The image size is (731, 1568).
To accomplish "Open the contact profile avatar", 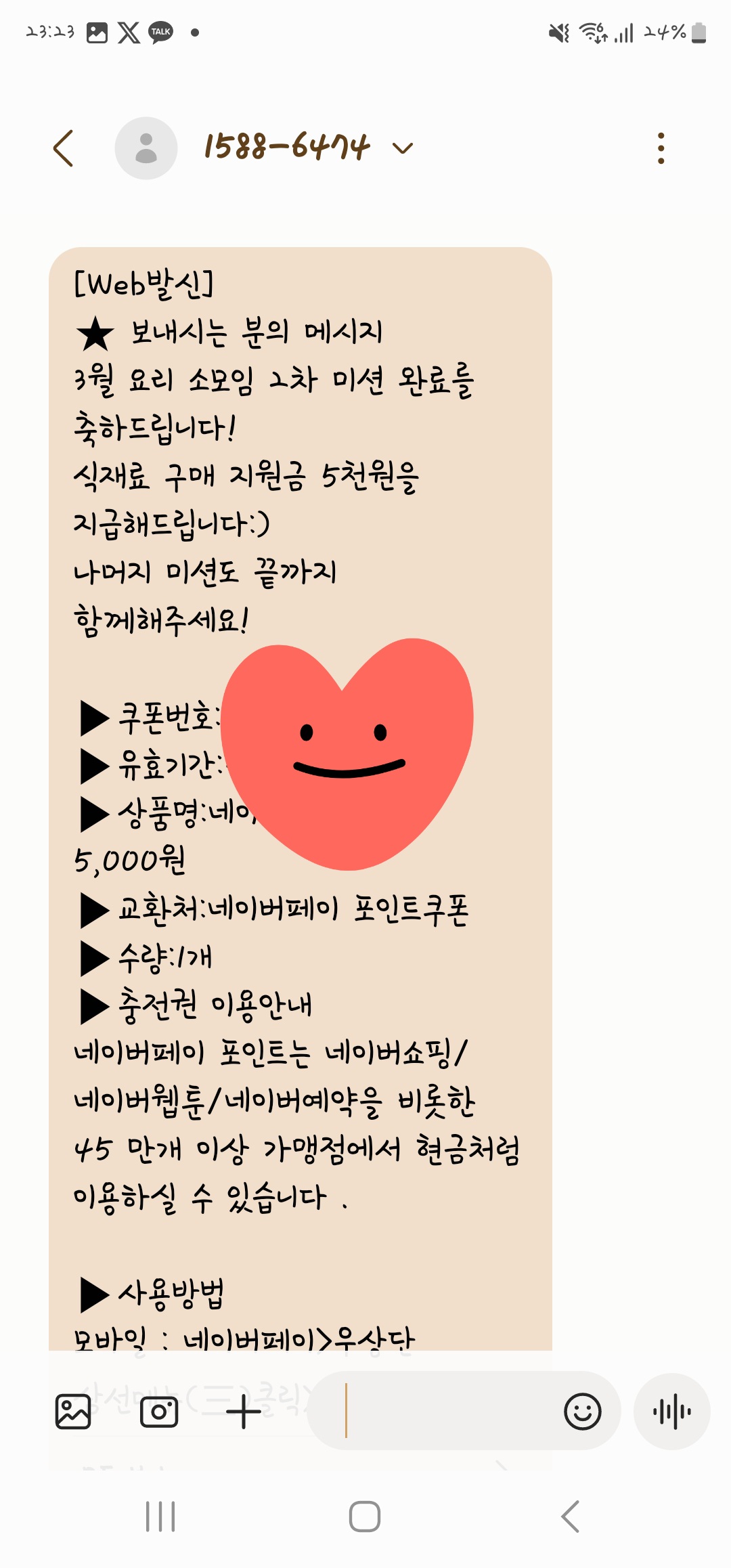I will pos(146,148).
